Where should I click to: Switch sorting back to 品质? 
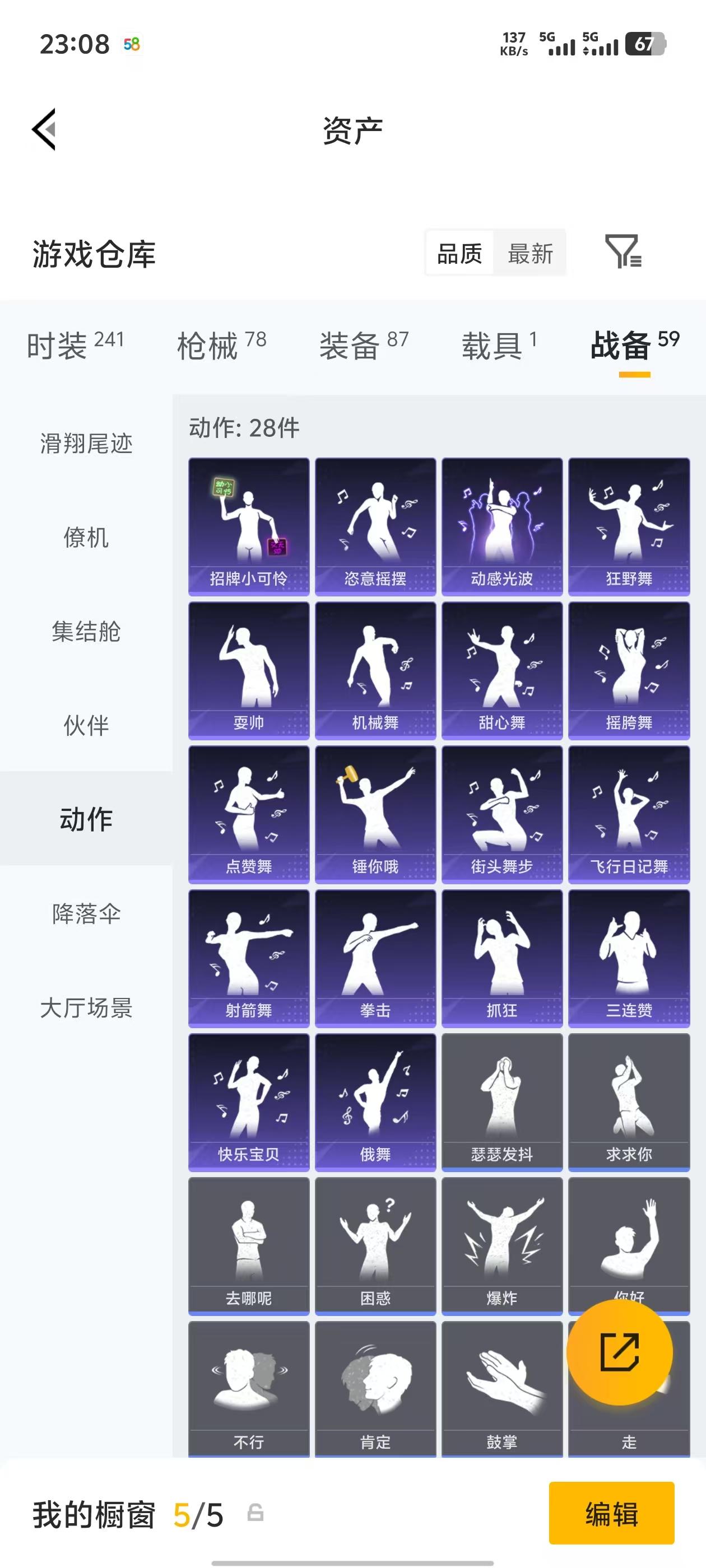460,254
